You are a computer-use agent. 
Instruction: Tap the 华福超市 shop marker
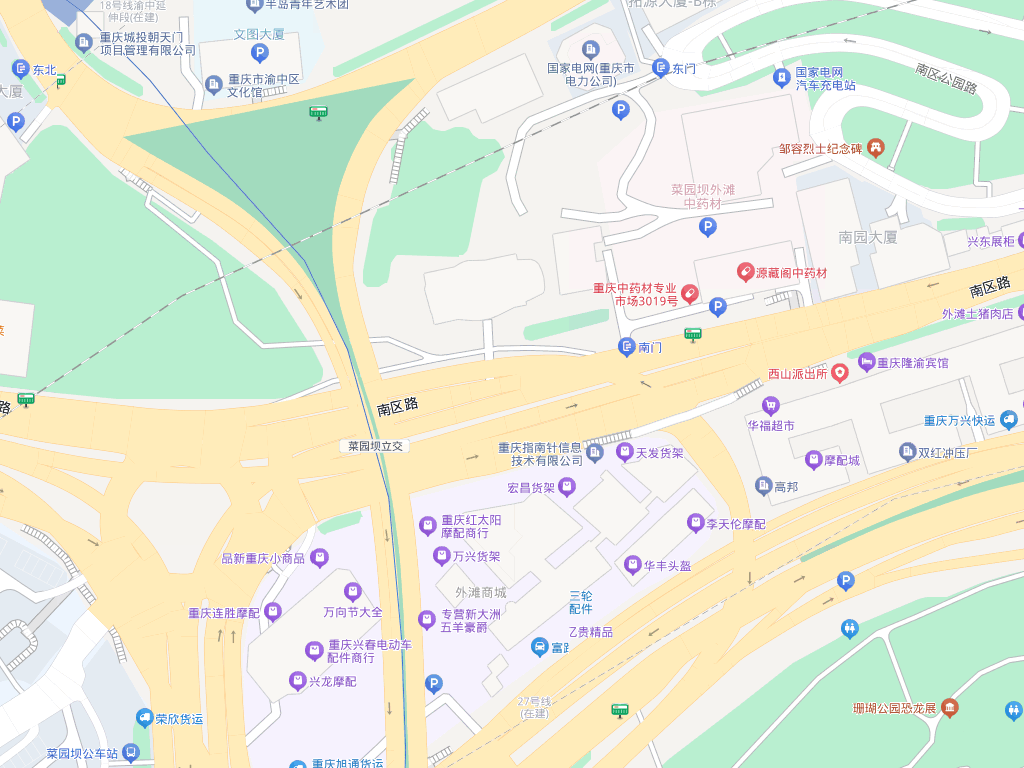click(x=770, y=405)
